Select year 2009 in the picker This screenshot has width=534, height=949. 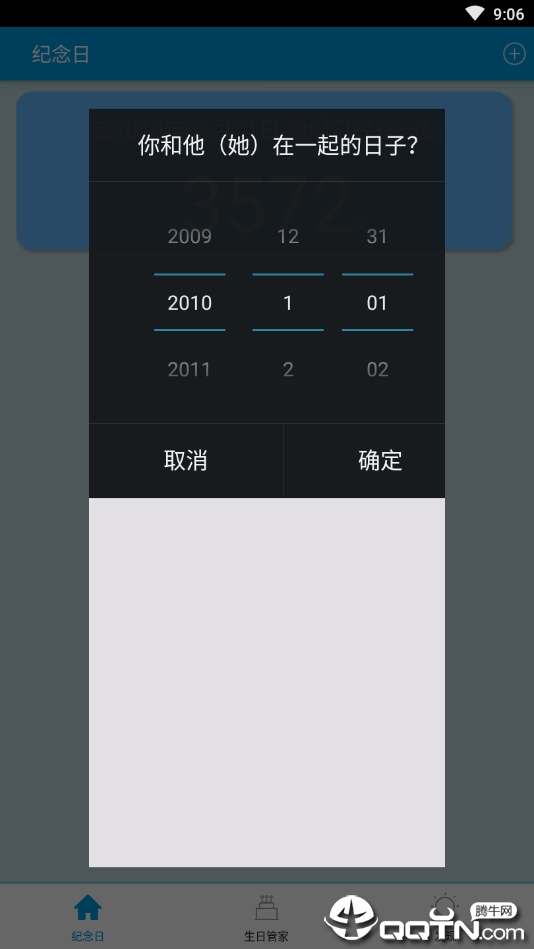click(190, 236)
